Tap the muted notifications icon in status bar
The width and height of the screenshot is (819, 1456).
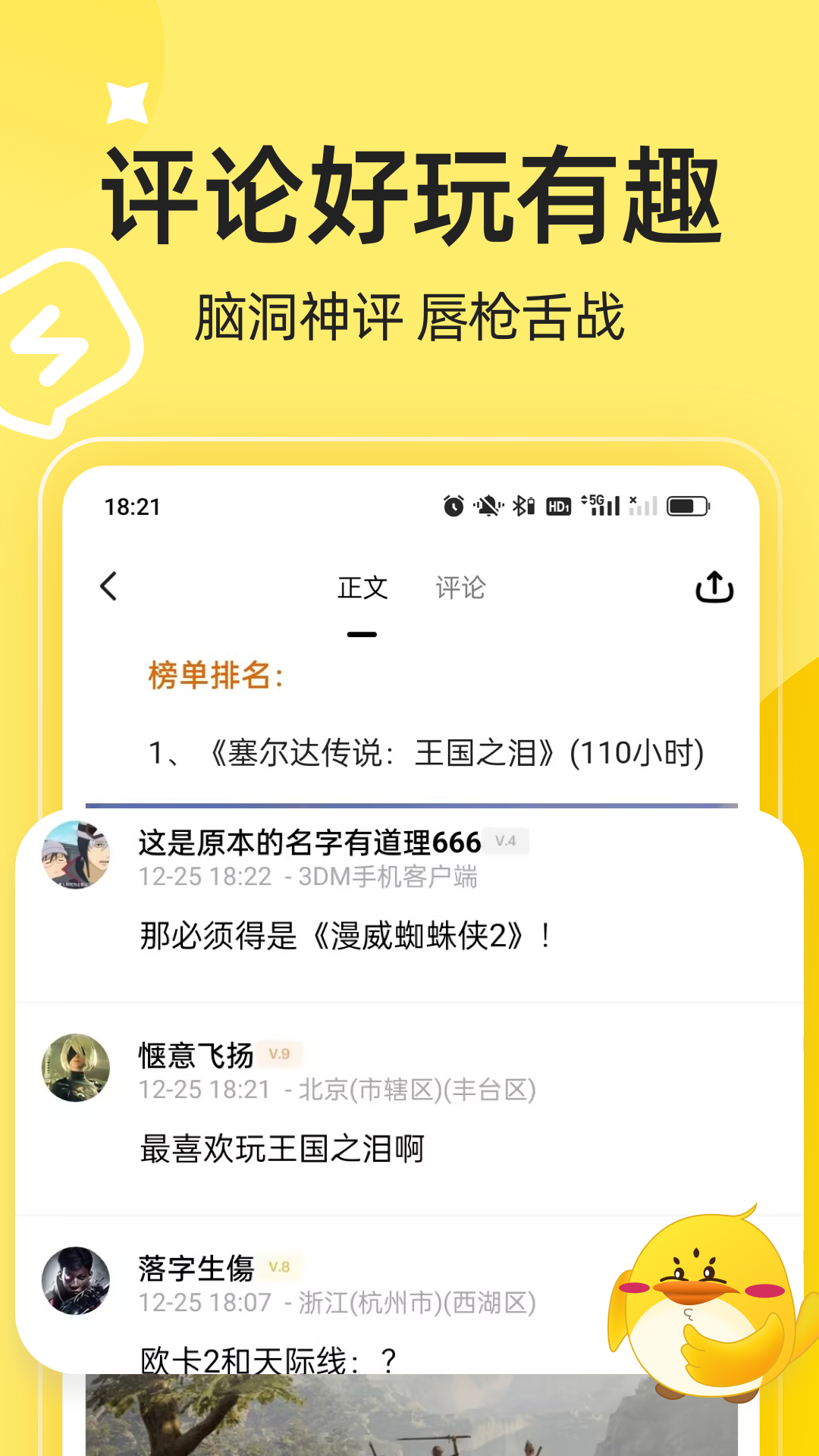tap(488, 505)
